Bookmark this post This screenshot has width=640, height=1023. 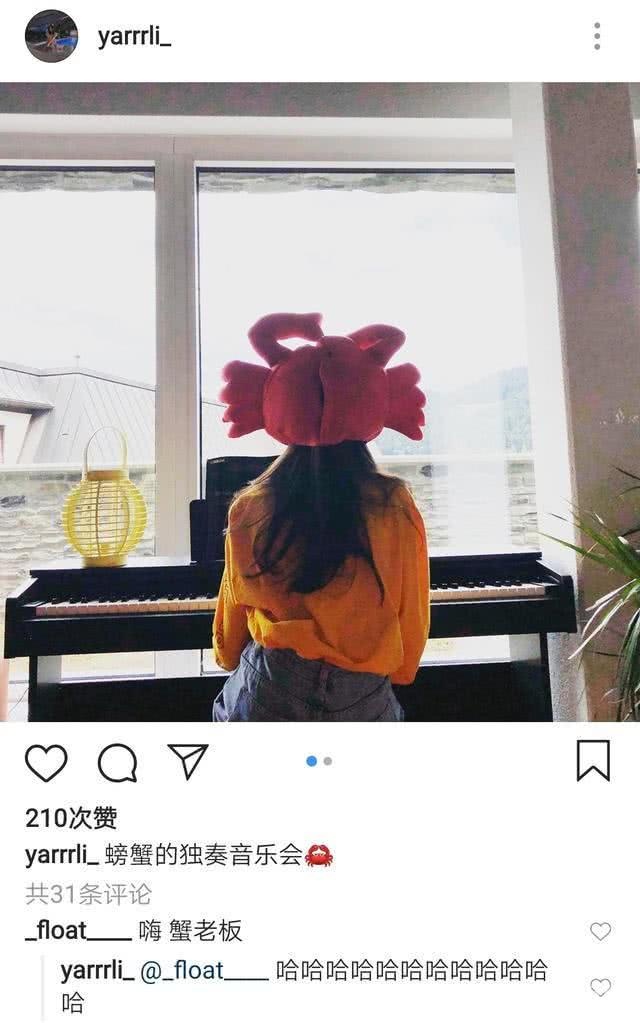point(593,761)
